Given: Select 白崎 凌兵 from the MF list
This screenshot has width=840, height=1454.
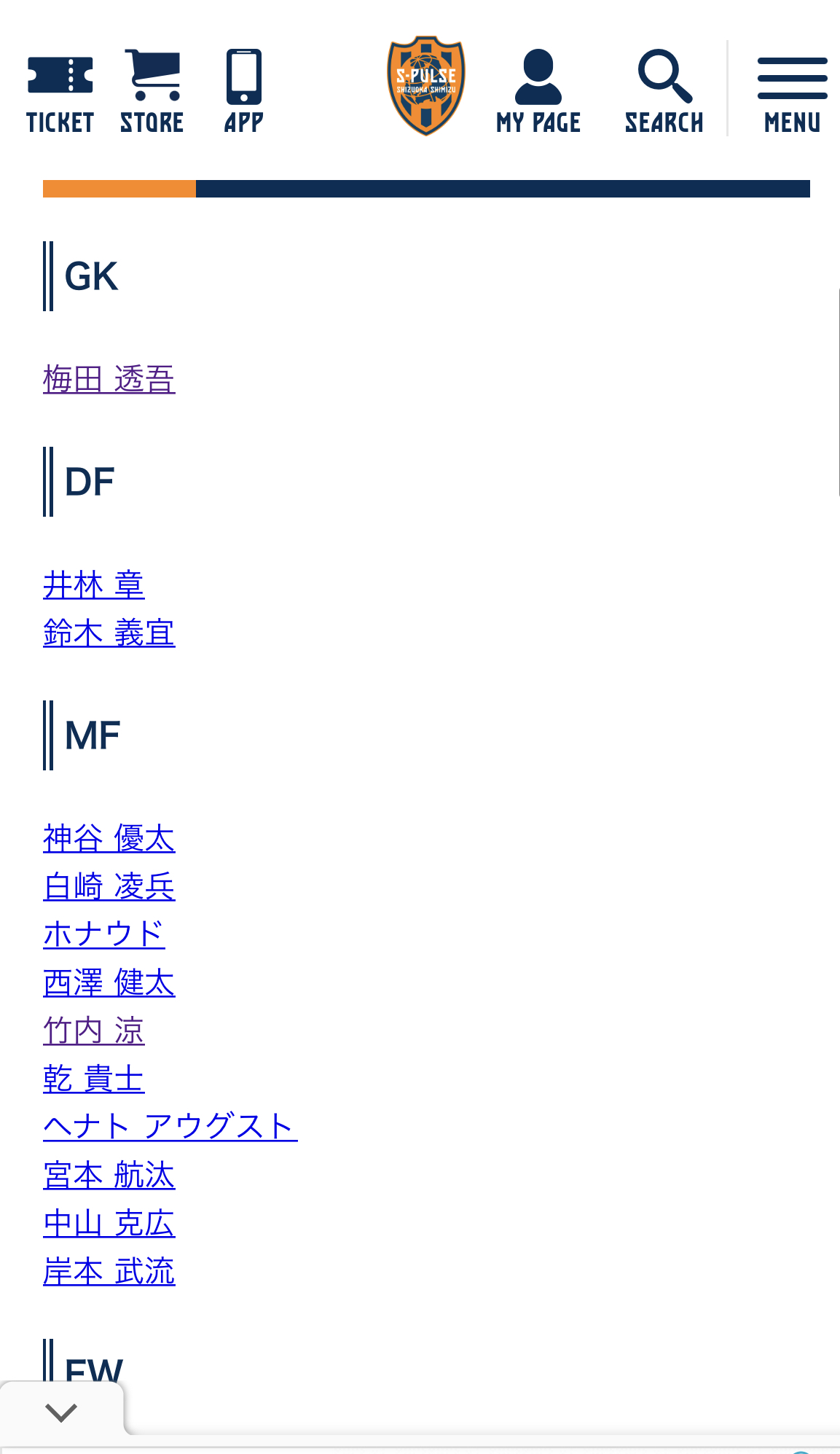Looking at the screenshot, I should tap(109, 886).
